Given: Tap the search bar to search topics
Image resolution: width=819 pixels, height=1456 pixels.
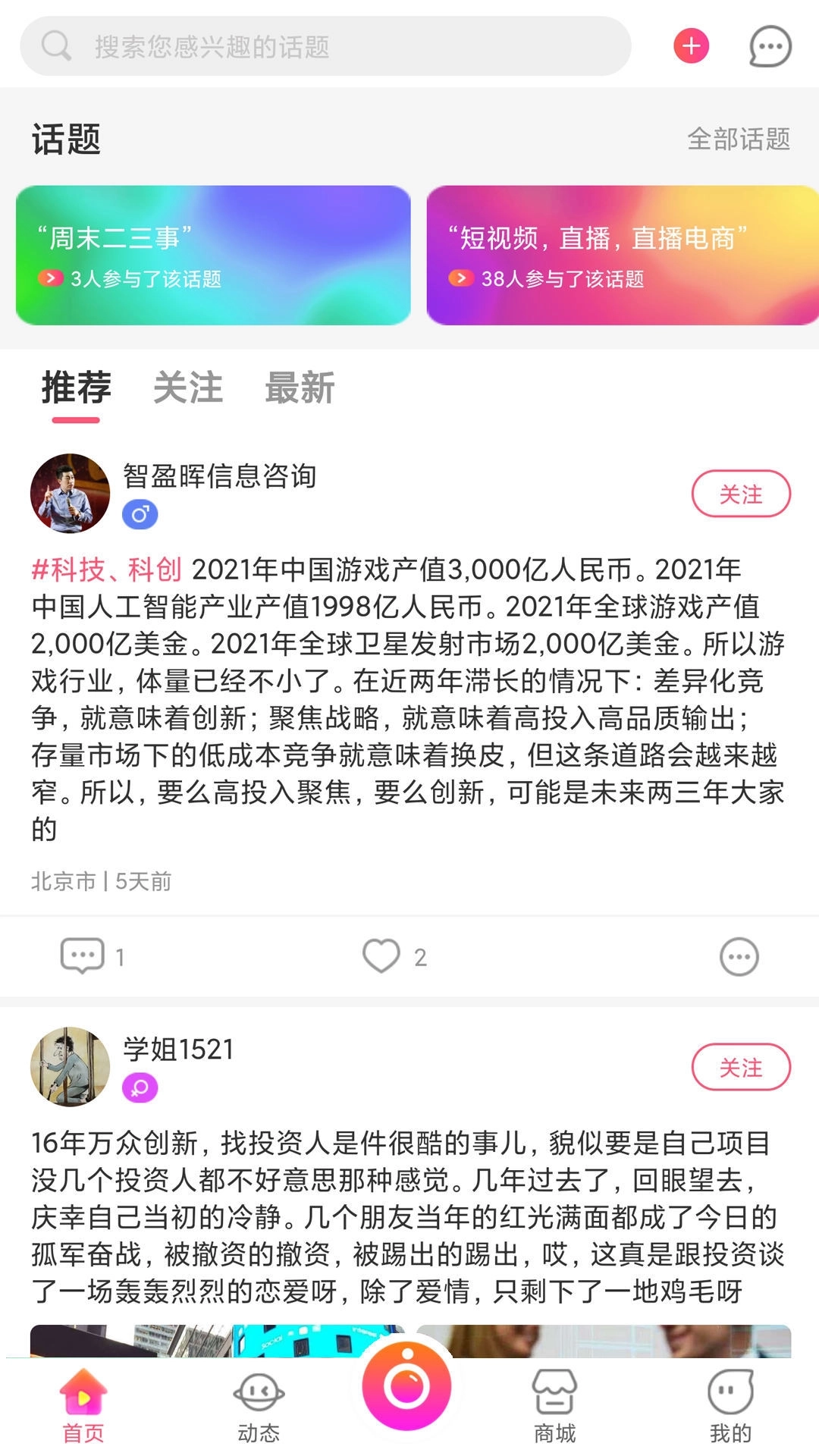Looking at the screenshot, I should [x=326, y=45].
